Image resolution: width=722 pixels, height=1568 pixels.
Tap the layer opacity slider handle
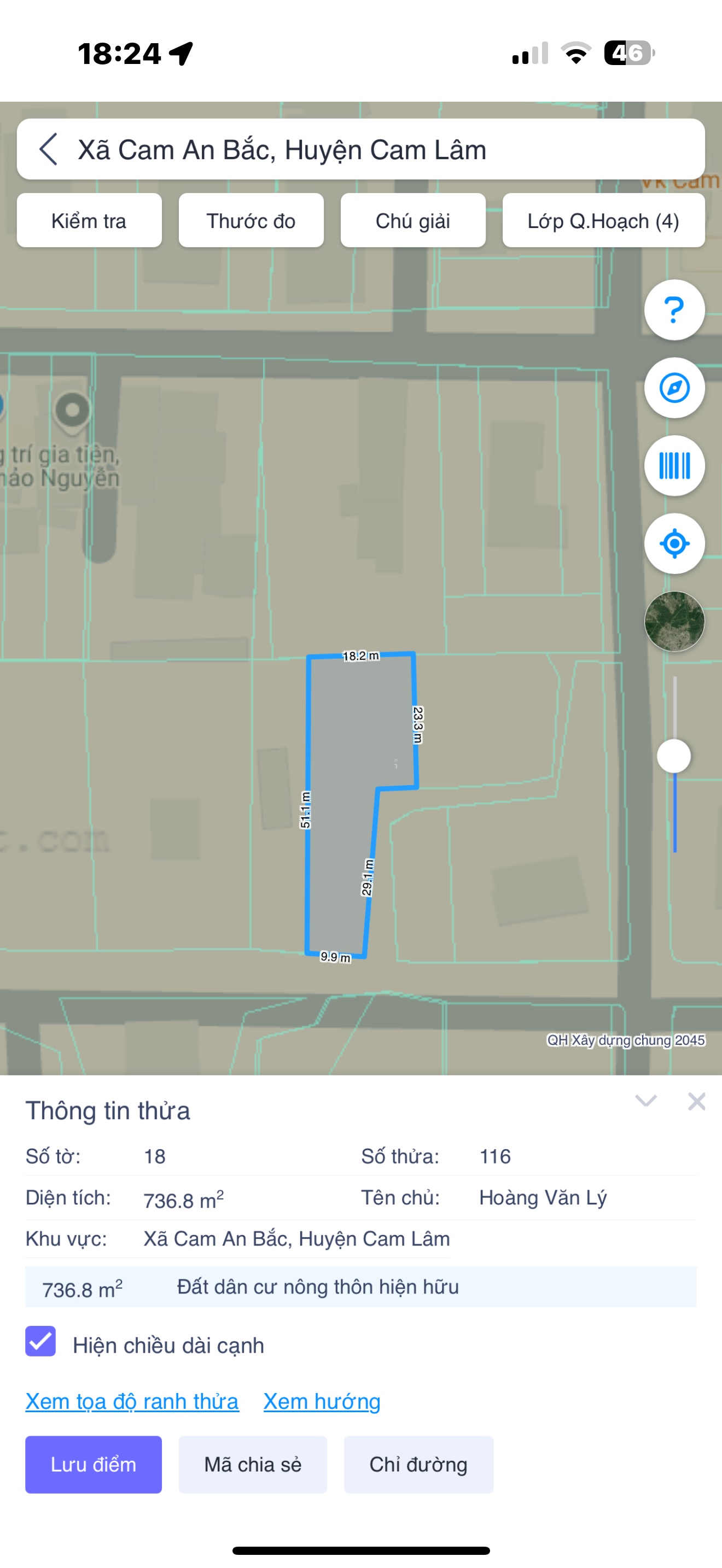pyautogui.click(x=674, y=757)
